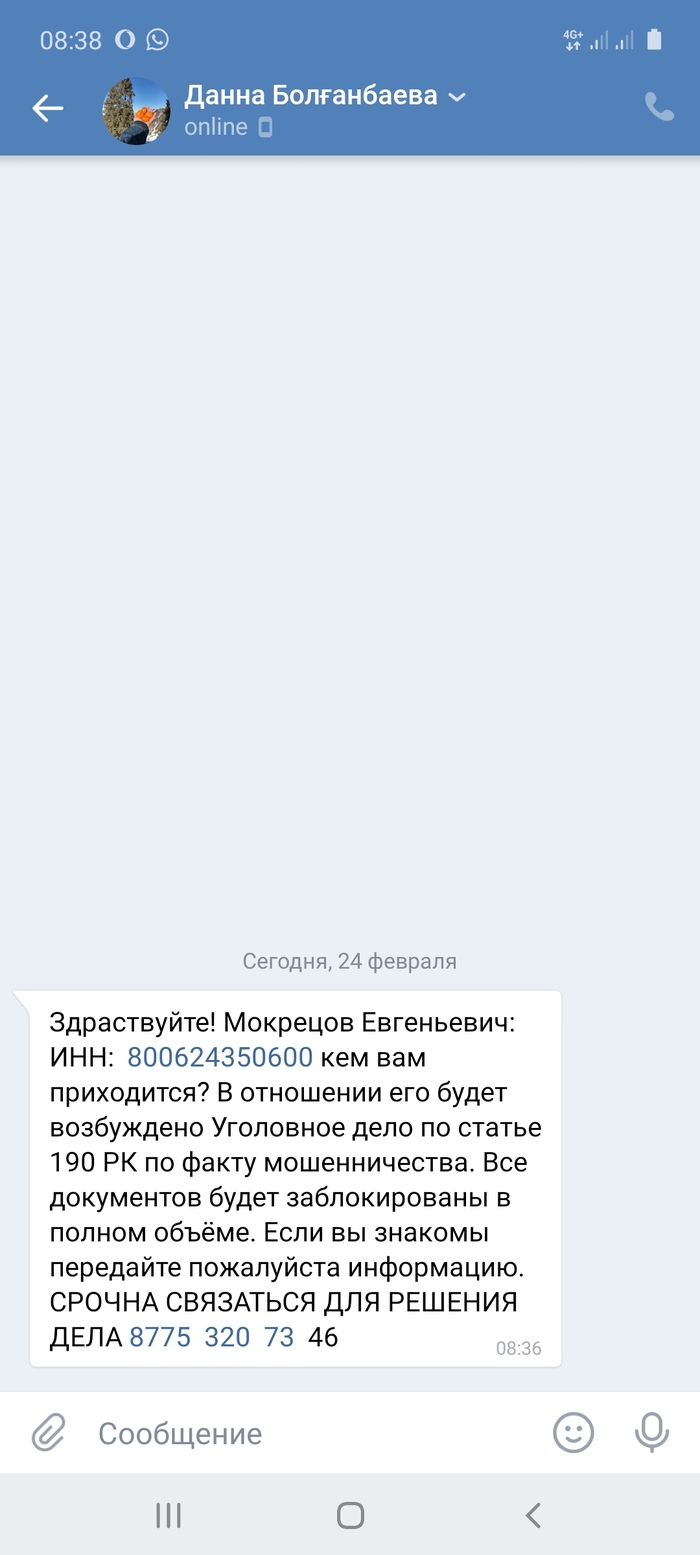The height and width of the screenshot is (1555, 700).
Task: Tap the ИНН number link 800624350600
Action: pyautogui.click(x=220, y=1057)
